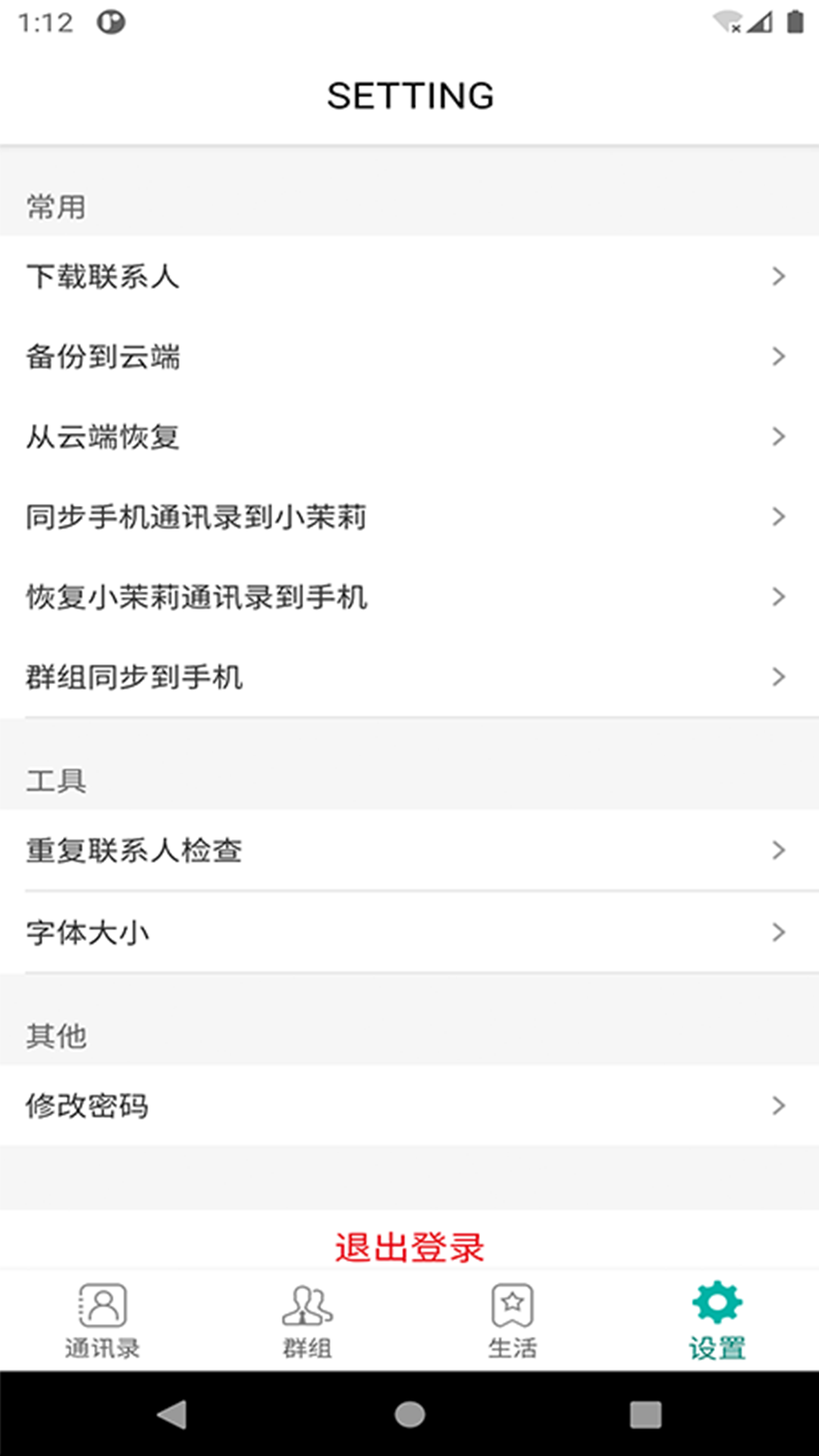The height and width of the screenshot is (1456, 819).
Task: Open 从云端恢复 row
Action: click(409, 437)
